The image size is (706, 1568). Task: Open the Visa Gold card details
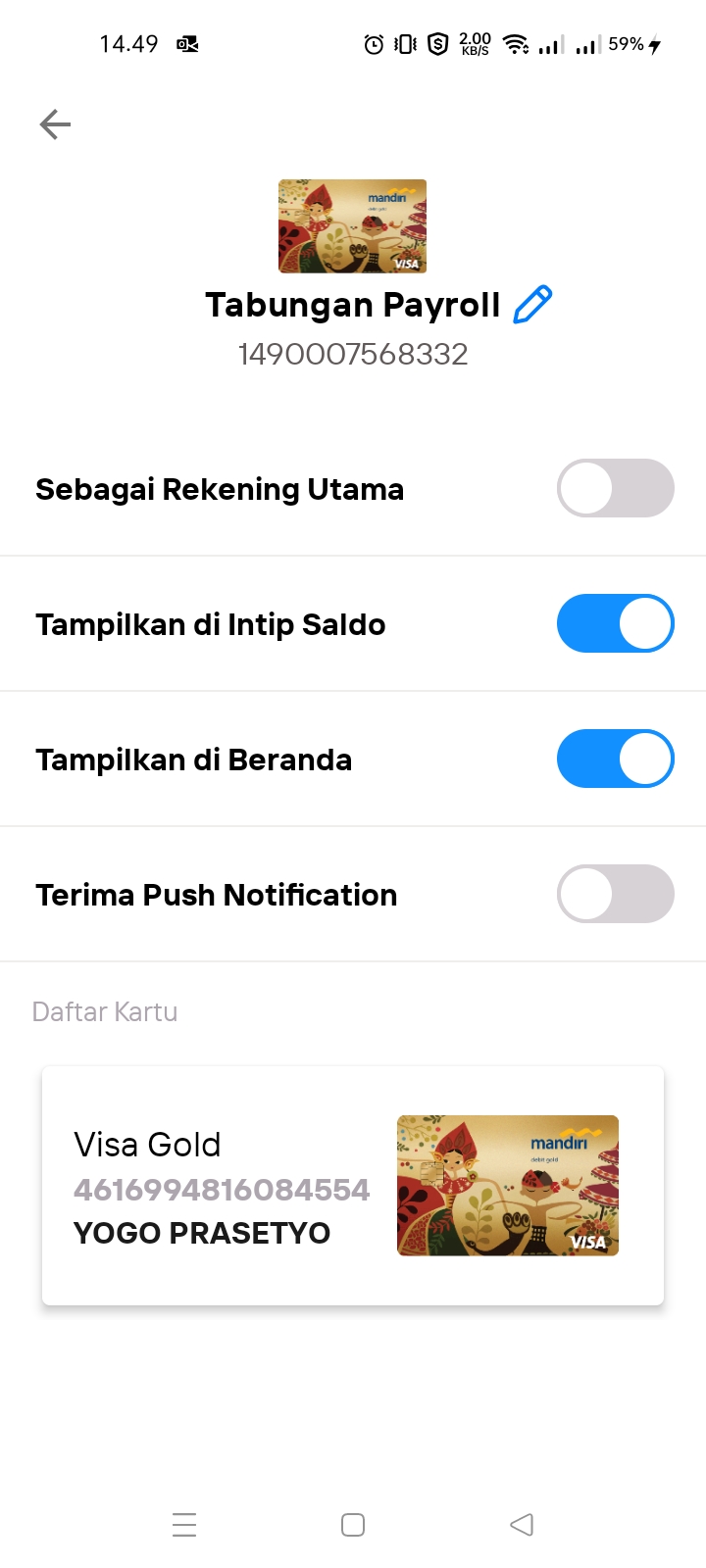(353, 1186)
